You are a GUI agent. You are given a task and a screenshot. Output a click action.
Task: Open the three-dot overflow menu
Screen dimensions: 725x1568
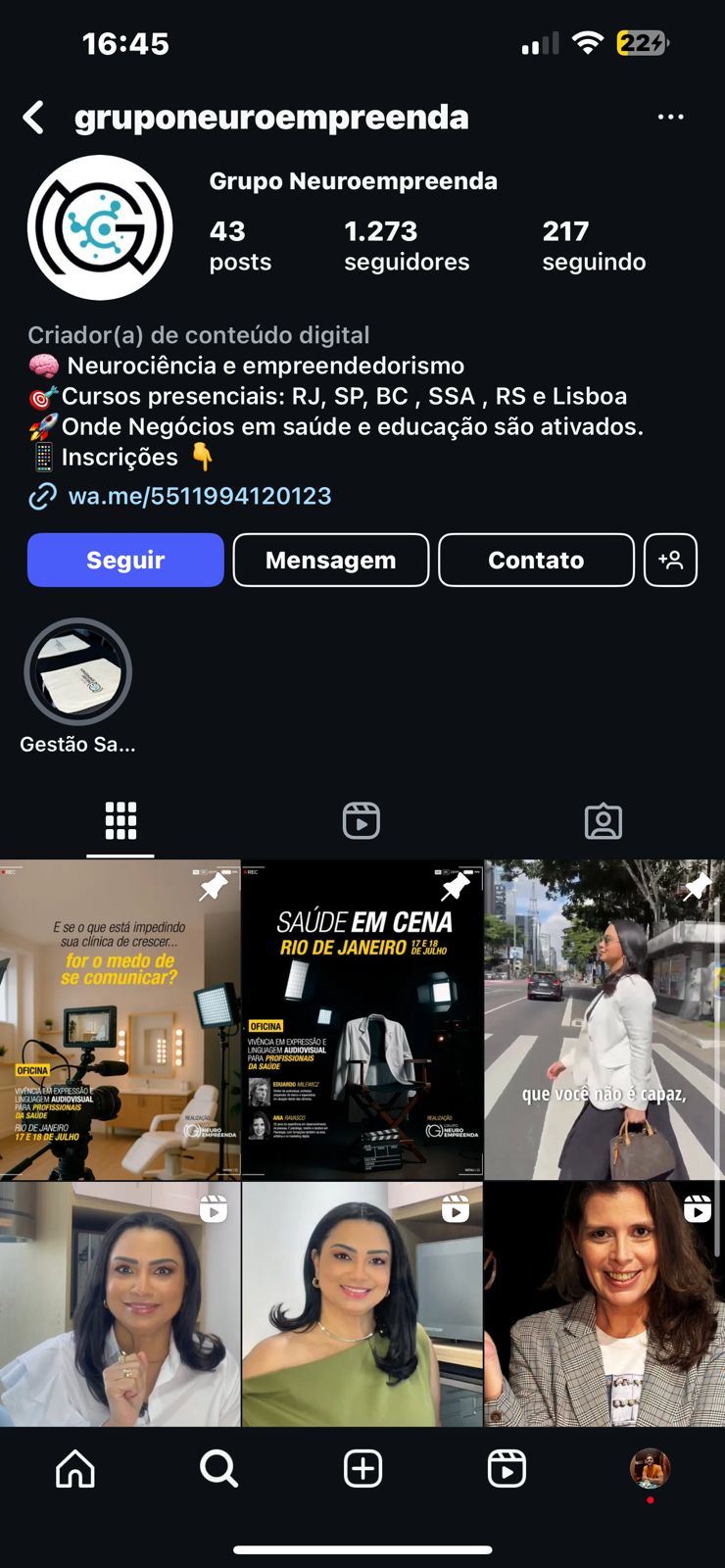point(670,118)
